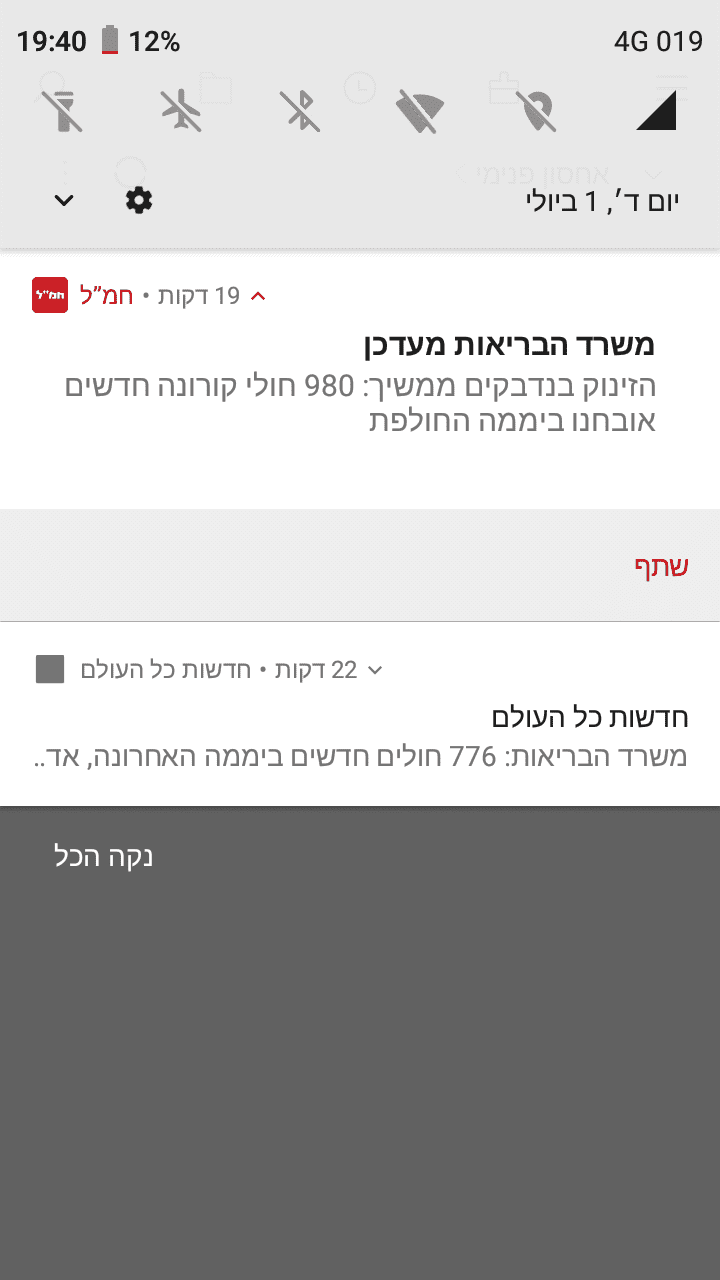
Task: Tap the mobile signal strength triangle
Action: click(655, 112)
